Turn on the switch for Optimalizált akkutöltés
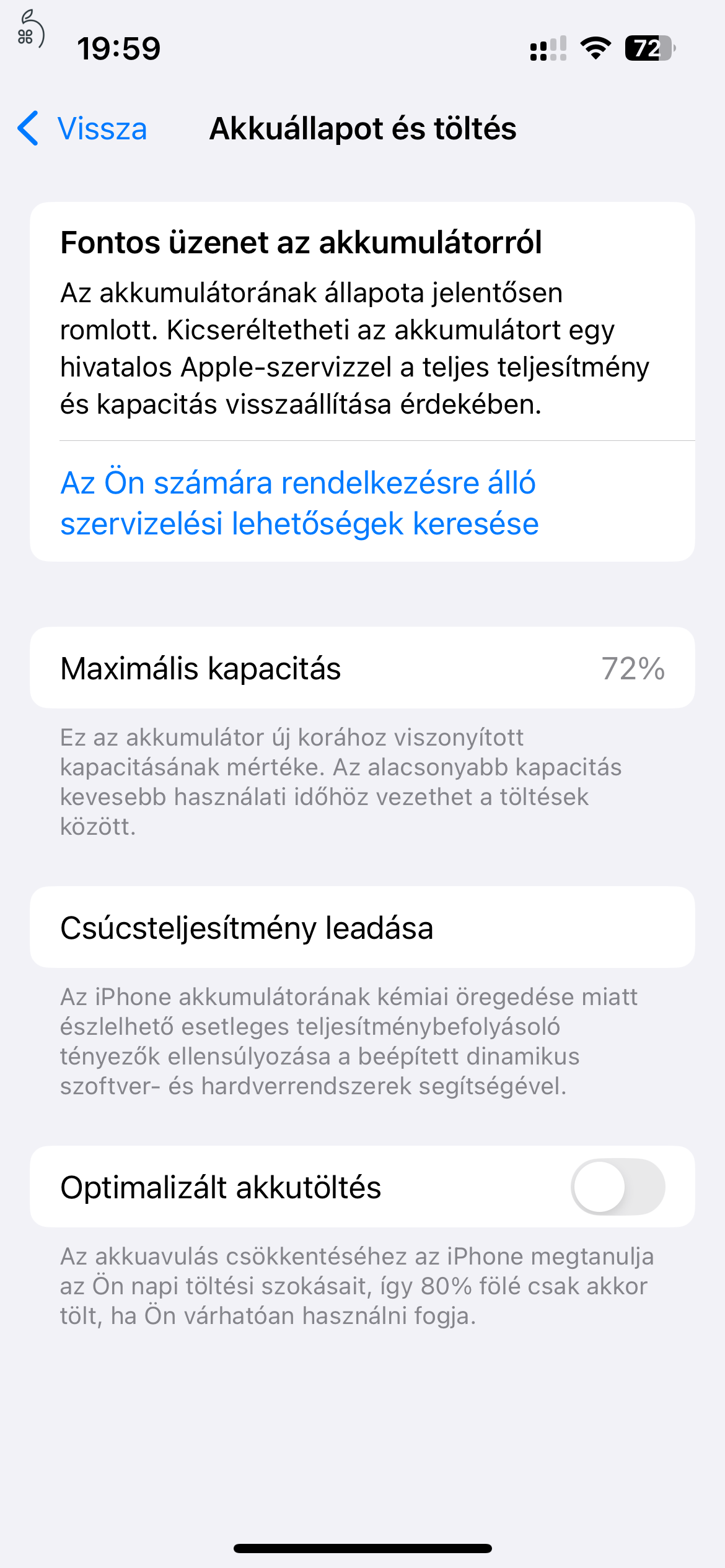The width and height of the screenshot is (725, 1568). (620, 1187)
